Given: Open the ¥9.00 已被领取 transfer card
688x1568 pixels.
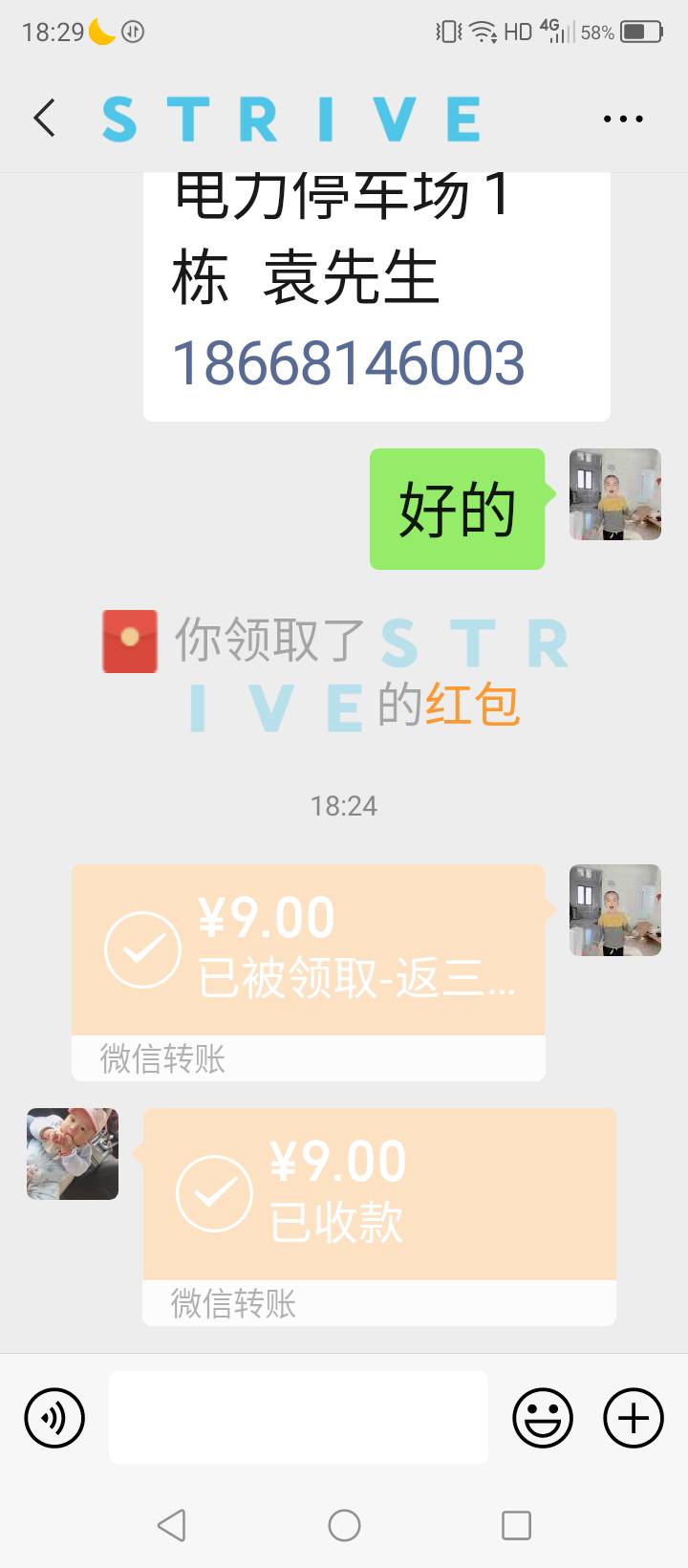Looking at the screenshot, I should pos(308,951).
